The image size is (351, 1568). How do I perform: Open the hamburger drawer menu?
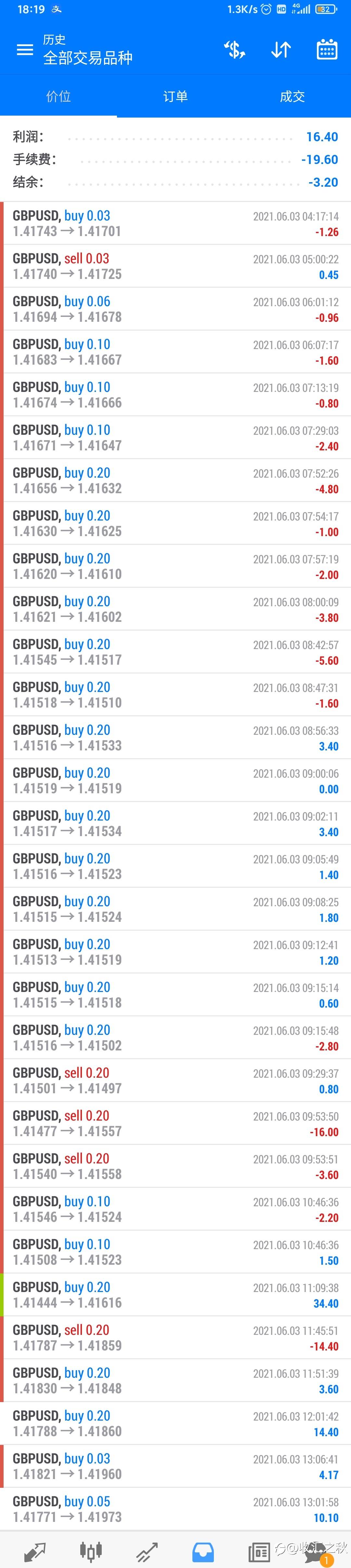pos(24,49)
